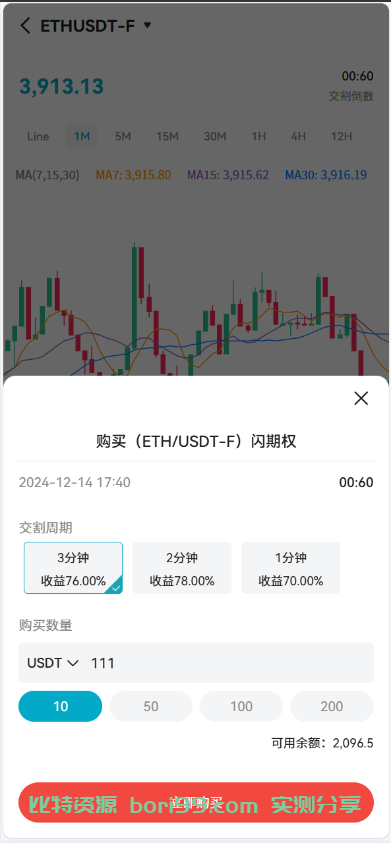Open the USDT currency dropdown
Viewport: 391px width, 843px height.
coord(53,663)
